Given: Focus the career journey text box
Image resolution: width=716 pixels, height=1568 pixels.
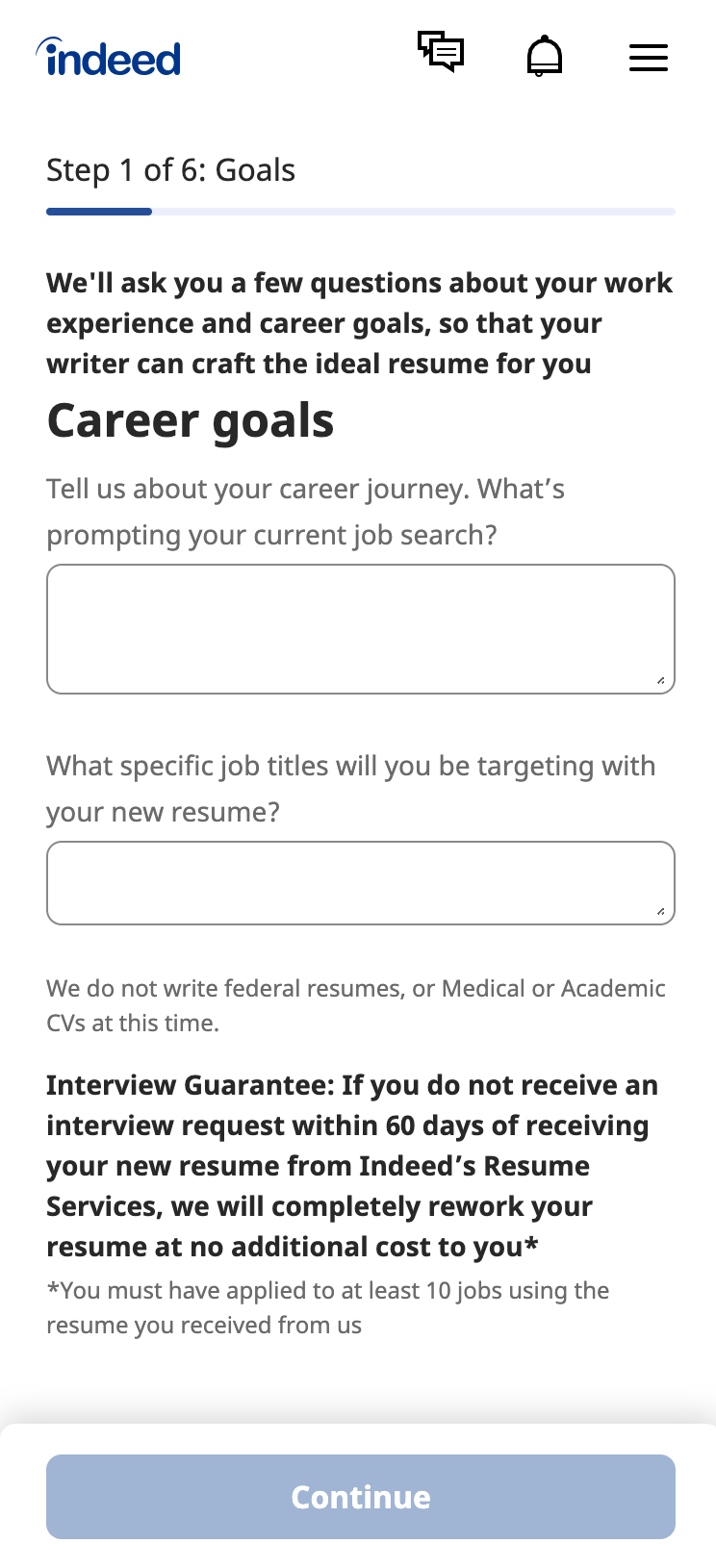Looking at the screenshot, I should tap(360, 628).
